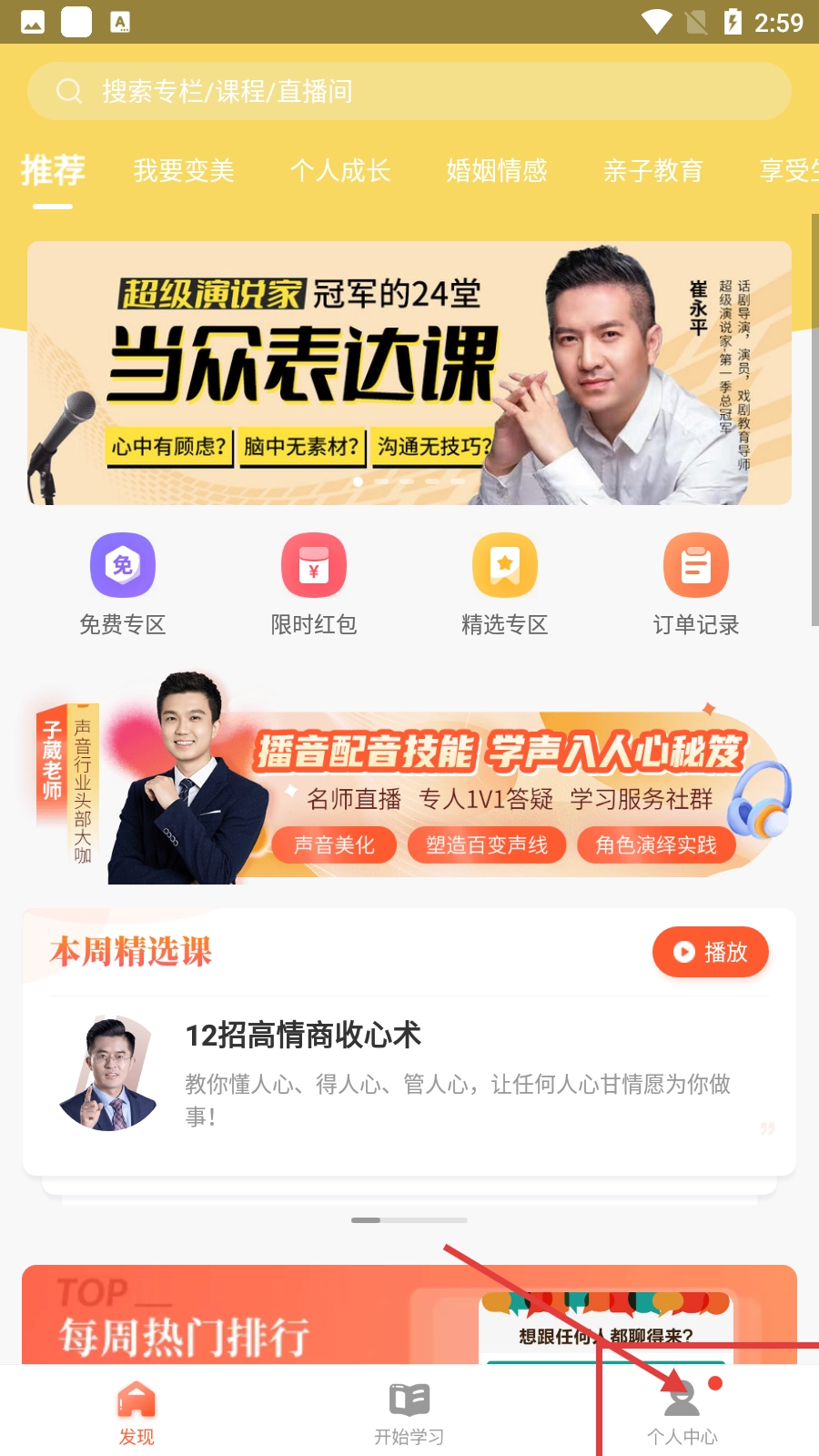The width and height of the screenshot is (819, 1456).
Task: Select the 推荐 tab
Action: pos(53,170)
